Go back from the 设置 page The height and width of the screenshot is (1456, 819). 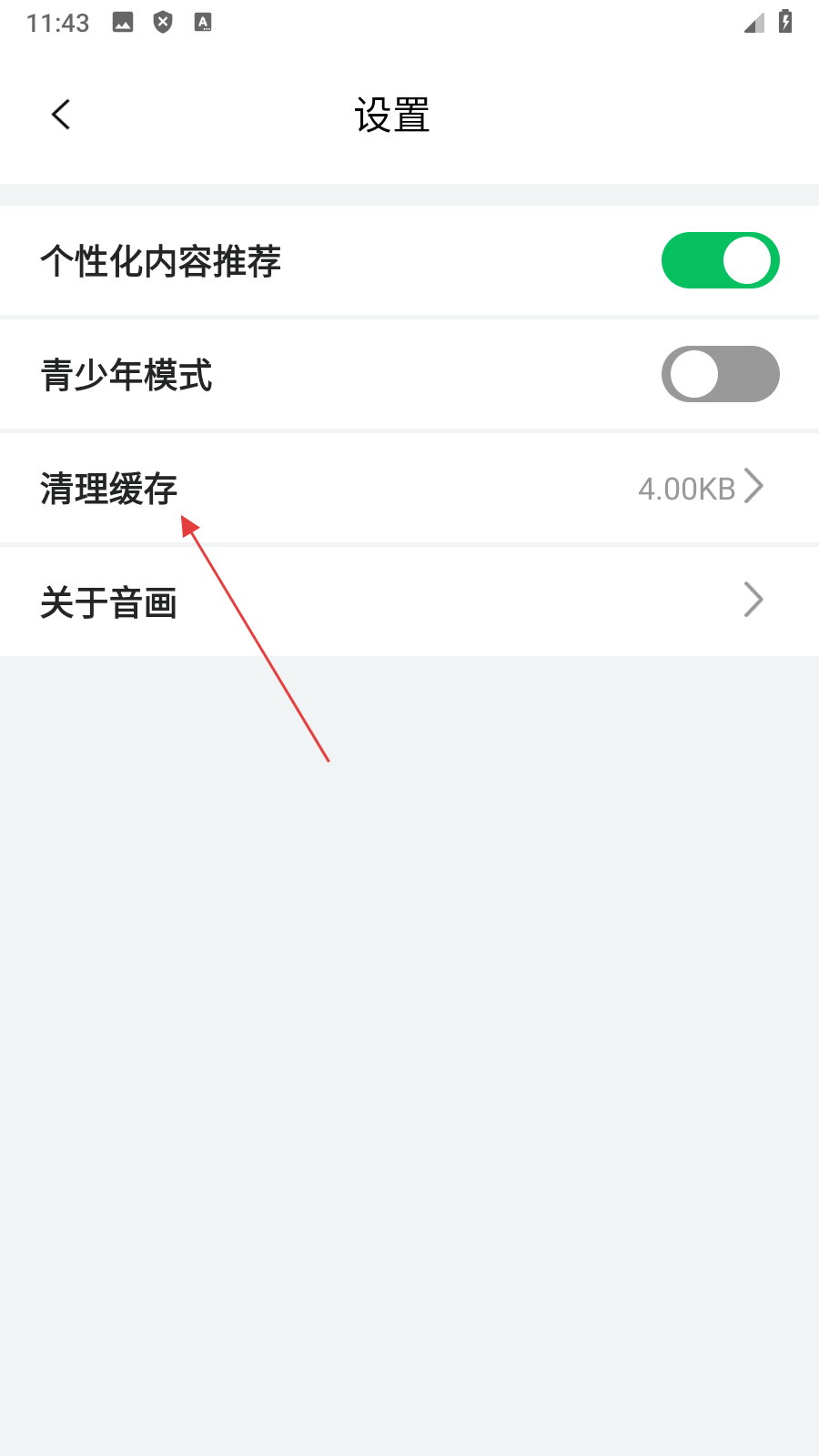point(61,115)
